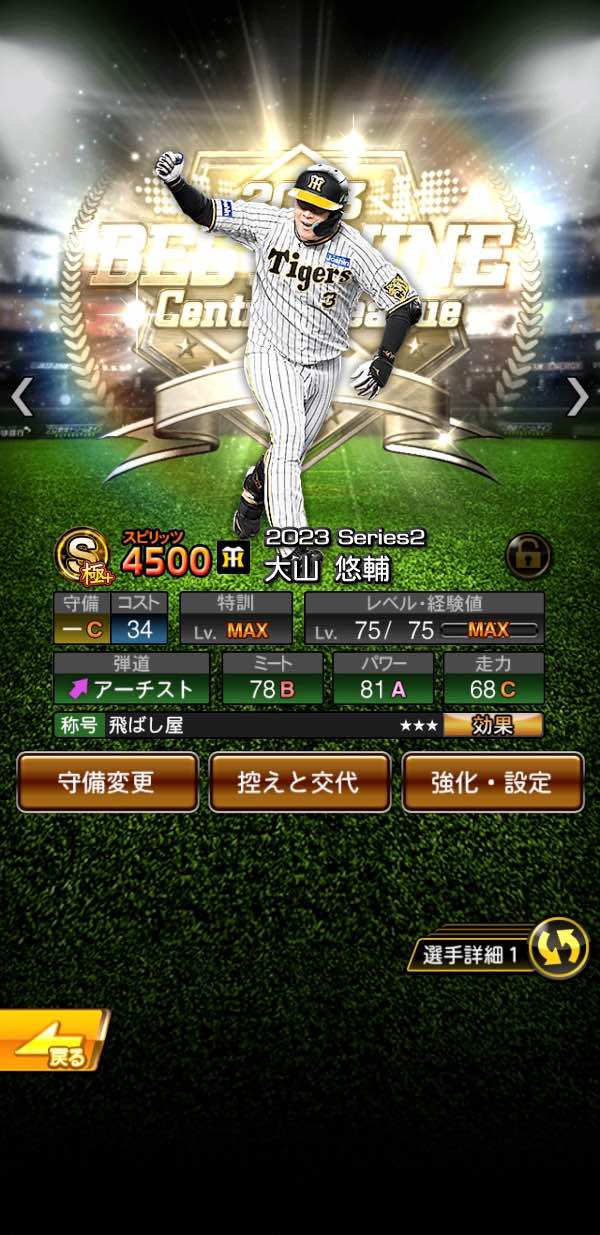The image size is (600, 1235).
Task: Toggle the player lock icon
Action: tap(528, 556)
